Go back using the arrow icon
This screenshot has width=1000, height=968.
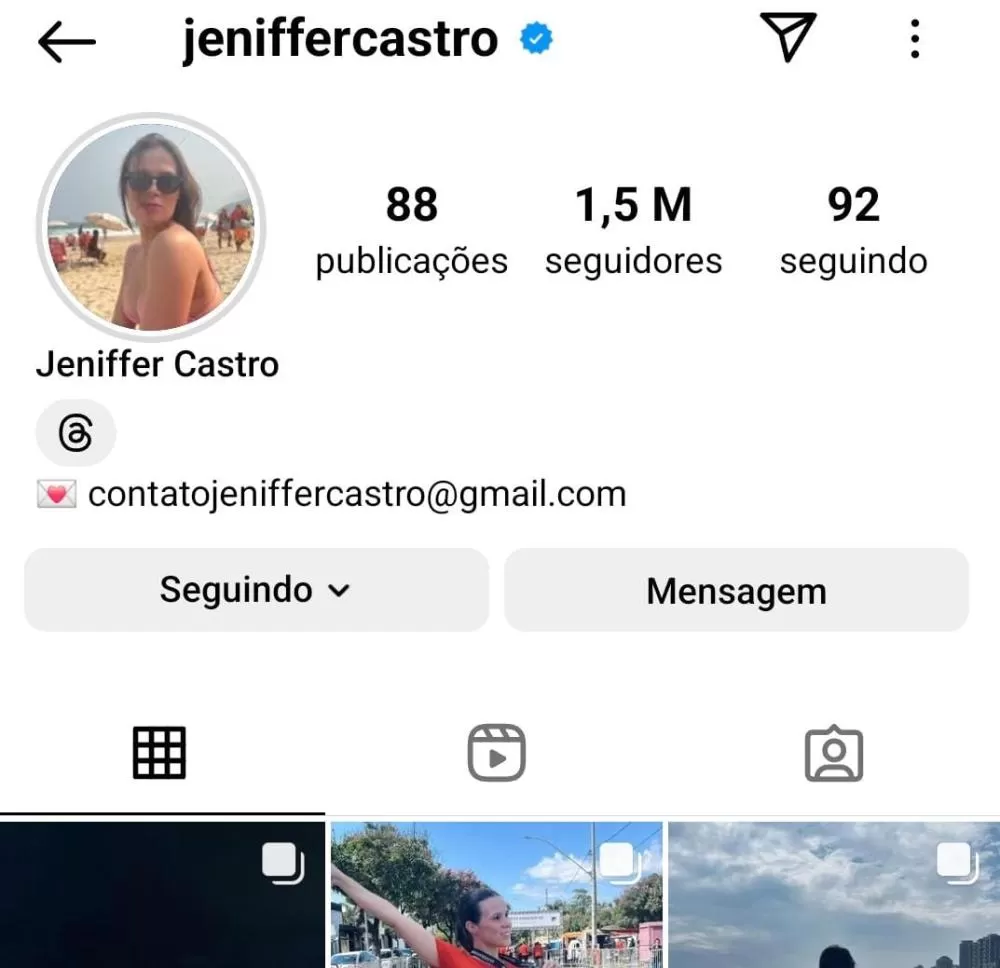(66, 41)
